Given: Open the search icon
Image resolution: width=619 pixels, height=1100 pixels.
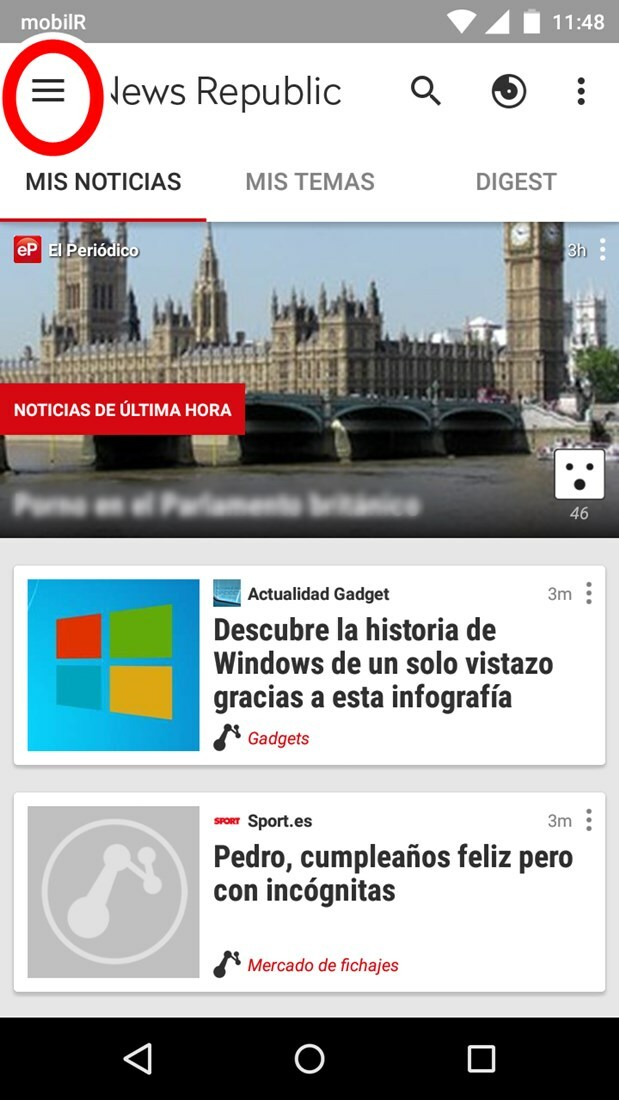Looking at the screenshot, I should (x=426, y=91).
